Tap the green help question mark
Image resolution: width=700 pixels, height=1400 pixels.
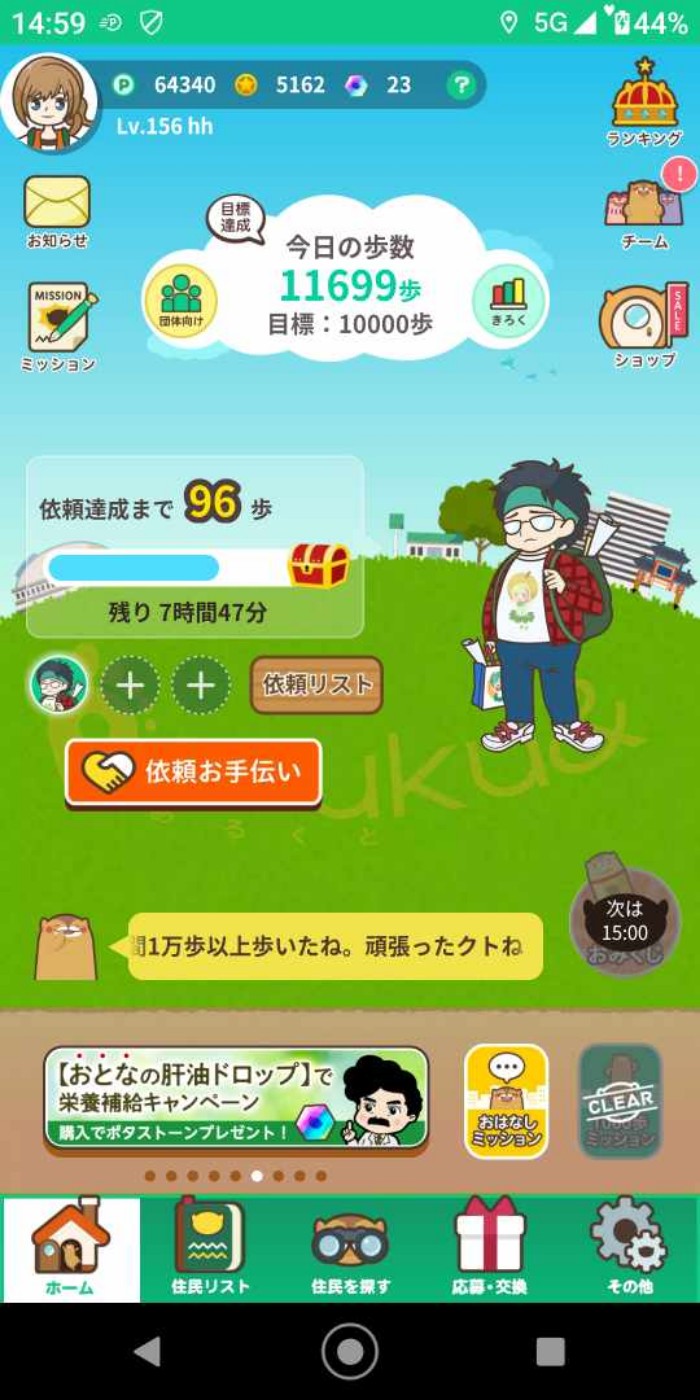click(x=460, y=86)
